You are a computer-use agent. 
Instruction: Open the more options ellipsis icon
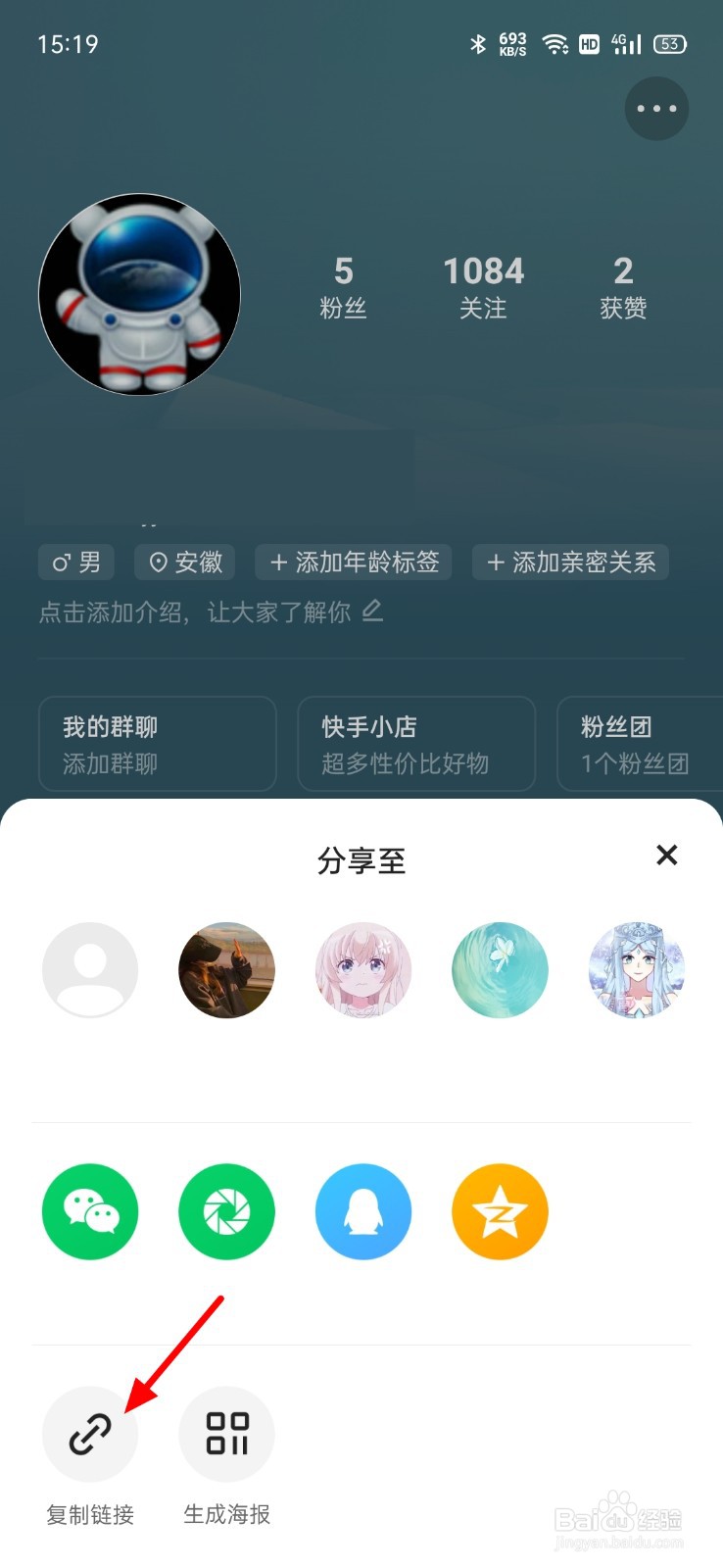(656, 108)
